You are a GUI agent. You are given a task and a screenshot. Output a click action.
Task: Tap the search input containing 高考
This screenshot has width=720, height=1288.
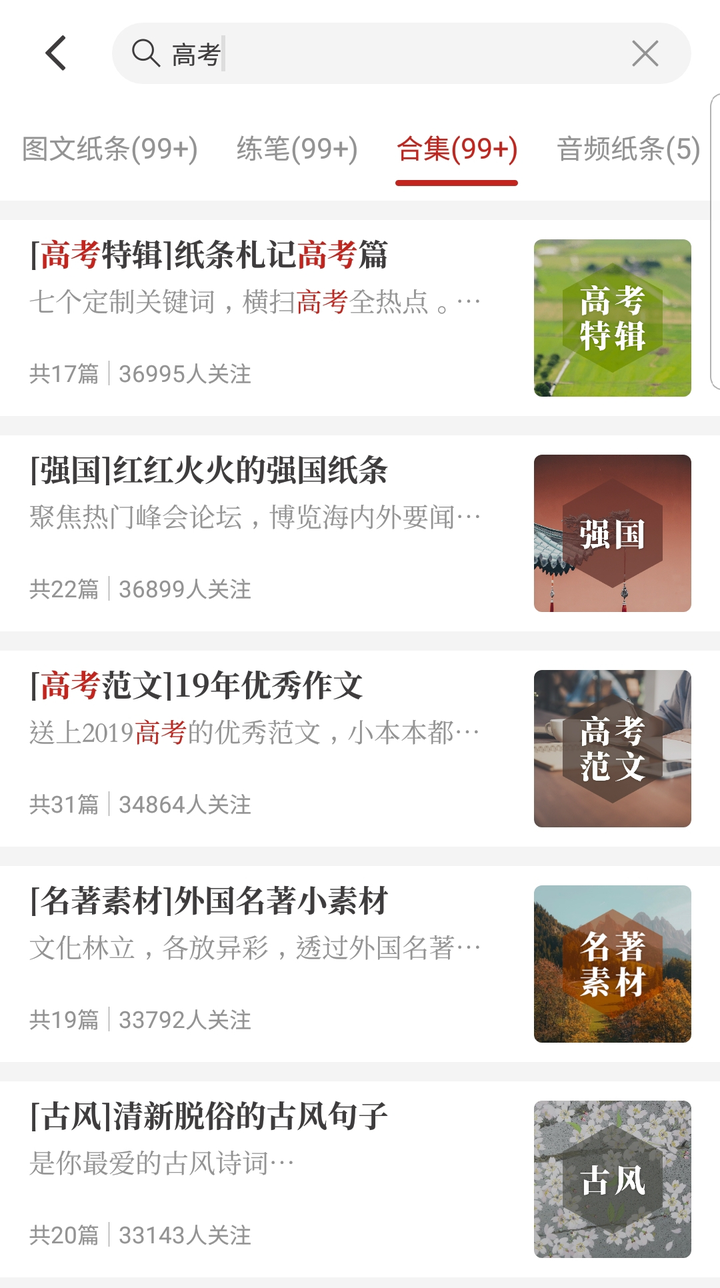(x=350, y=53)
